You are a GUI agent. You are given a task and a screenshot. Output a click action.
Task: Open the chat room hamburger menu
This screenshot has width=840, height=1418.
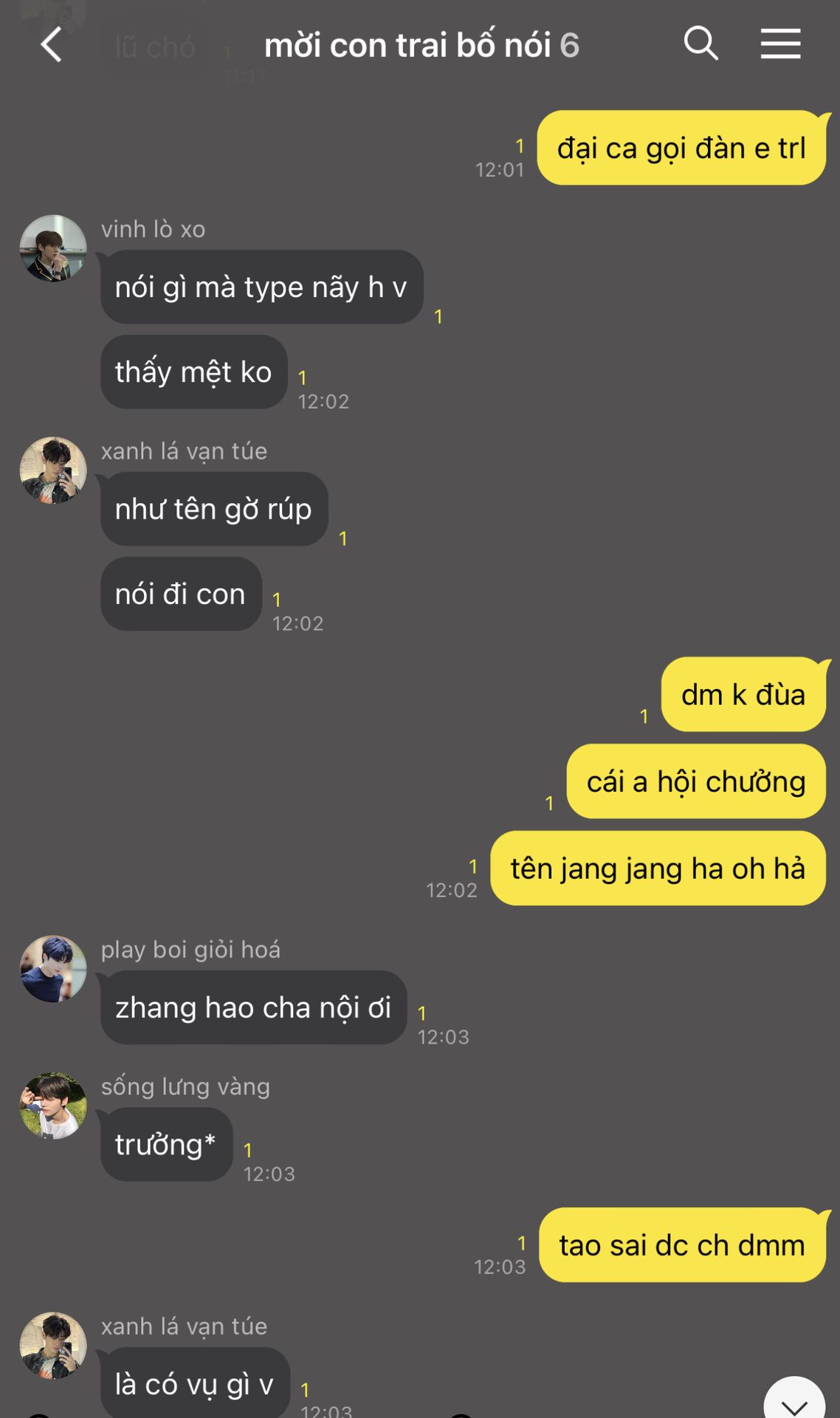(780, 44)
